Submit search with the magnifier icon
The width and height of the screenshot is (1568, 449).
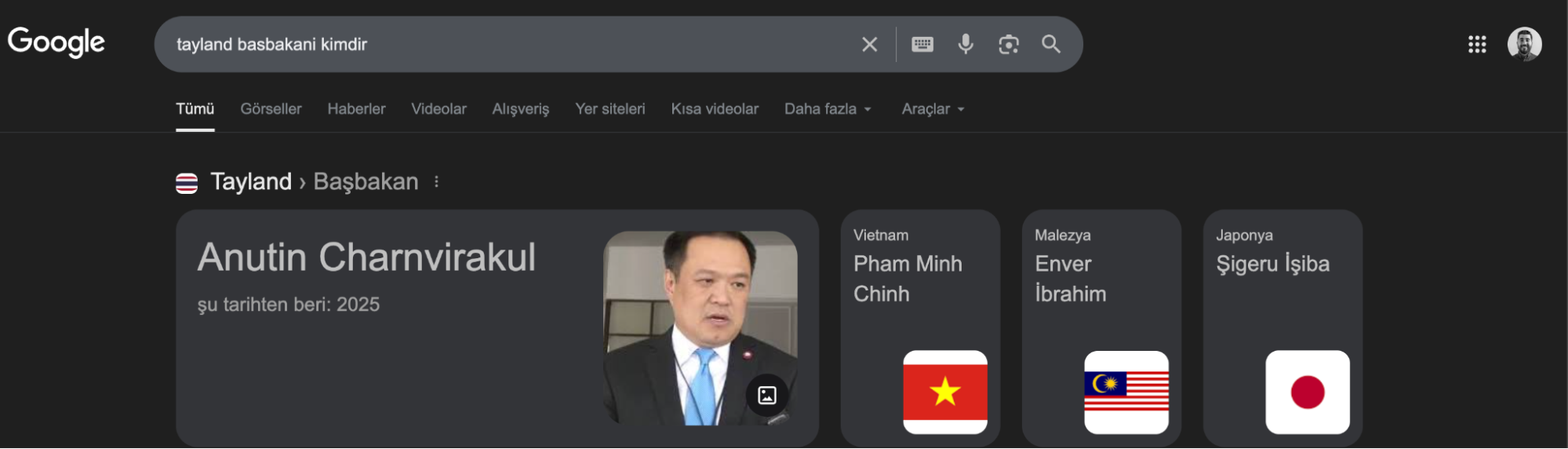tap(1051, 45)
